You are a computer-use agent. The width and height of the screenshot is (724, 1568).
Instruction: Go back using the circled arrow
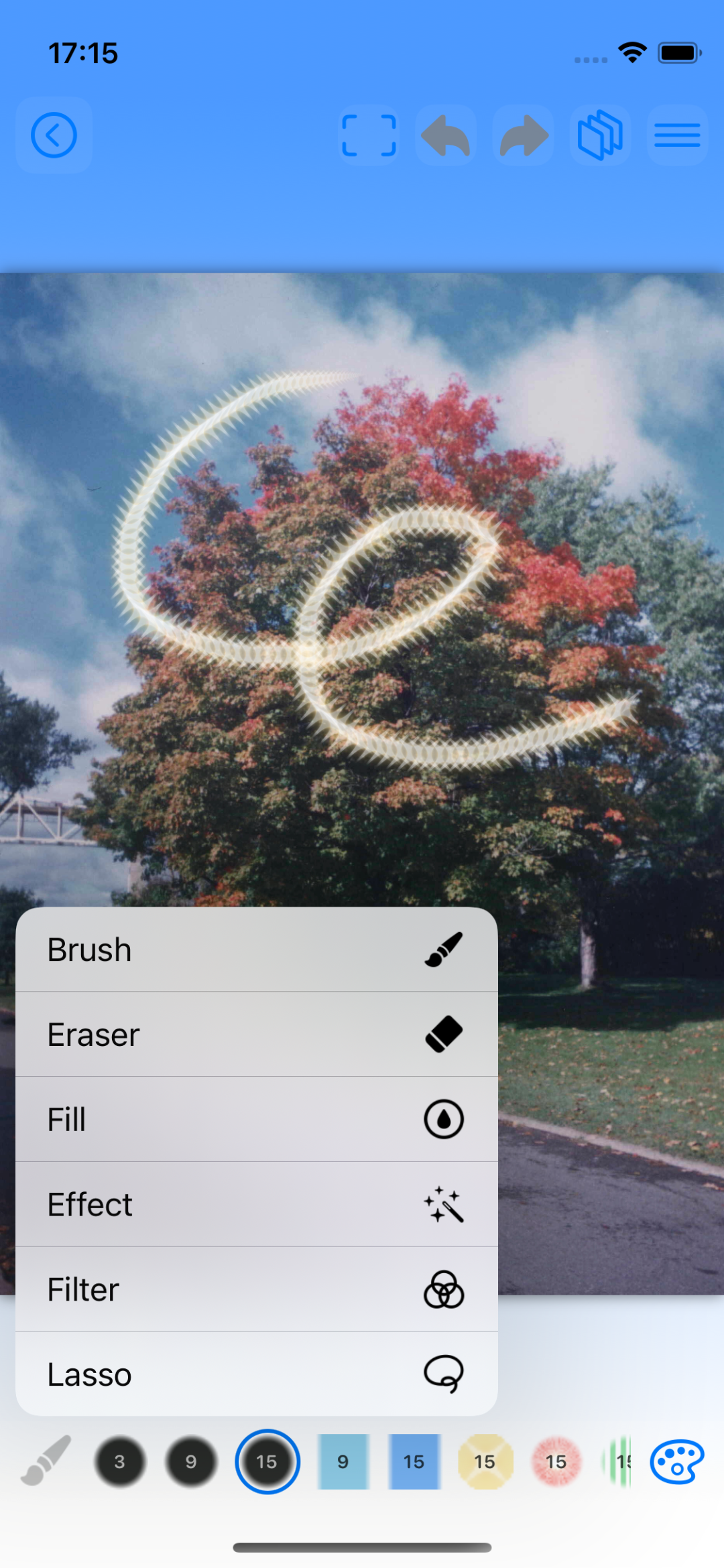[54, 135]
